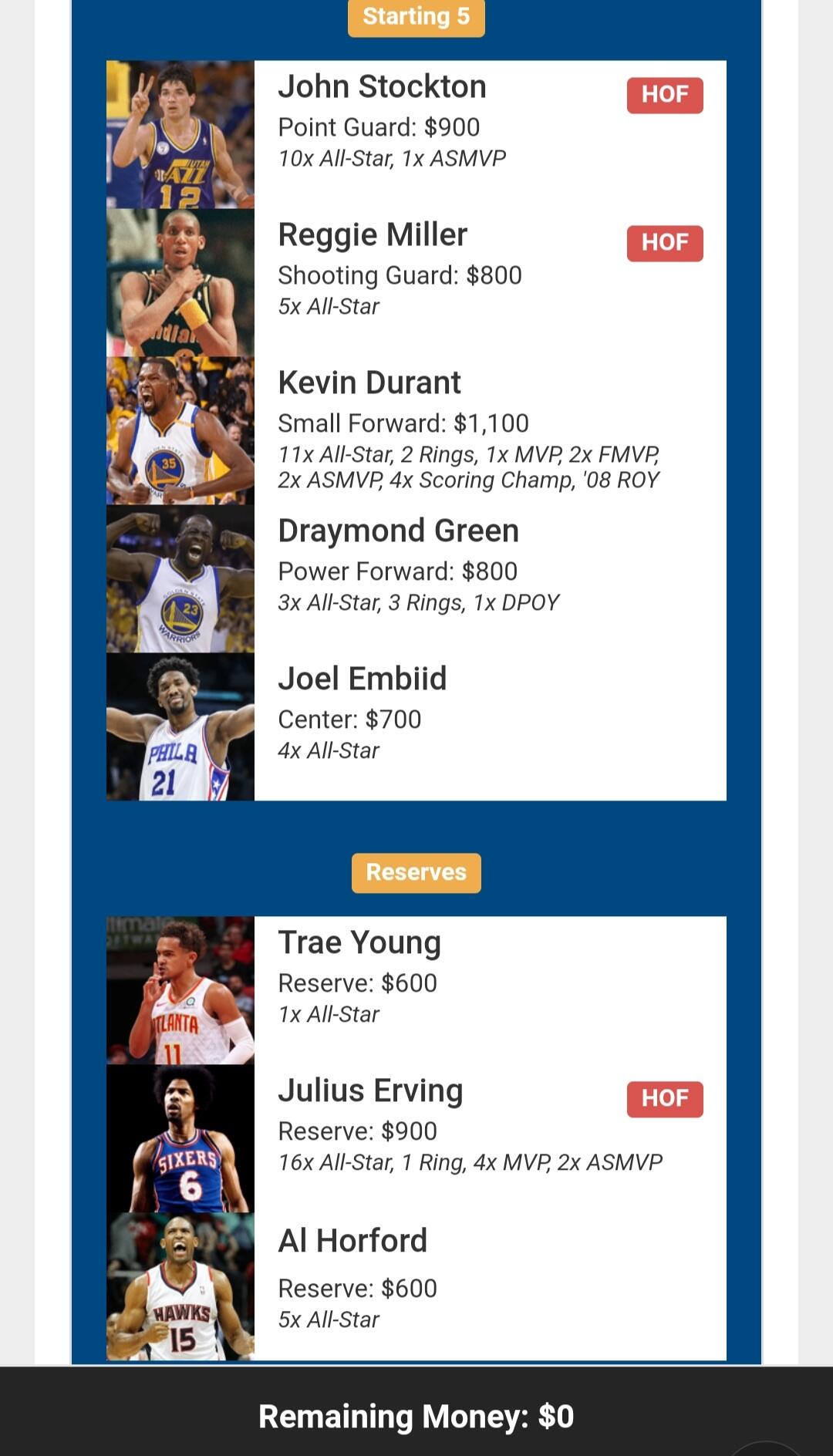Tap the Al Horford reserve card
Viewport: 833px width, 1456px height.
point(416,1286)
